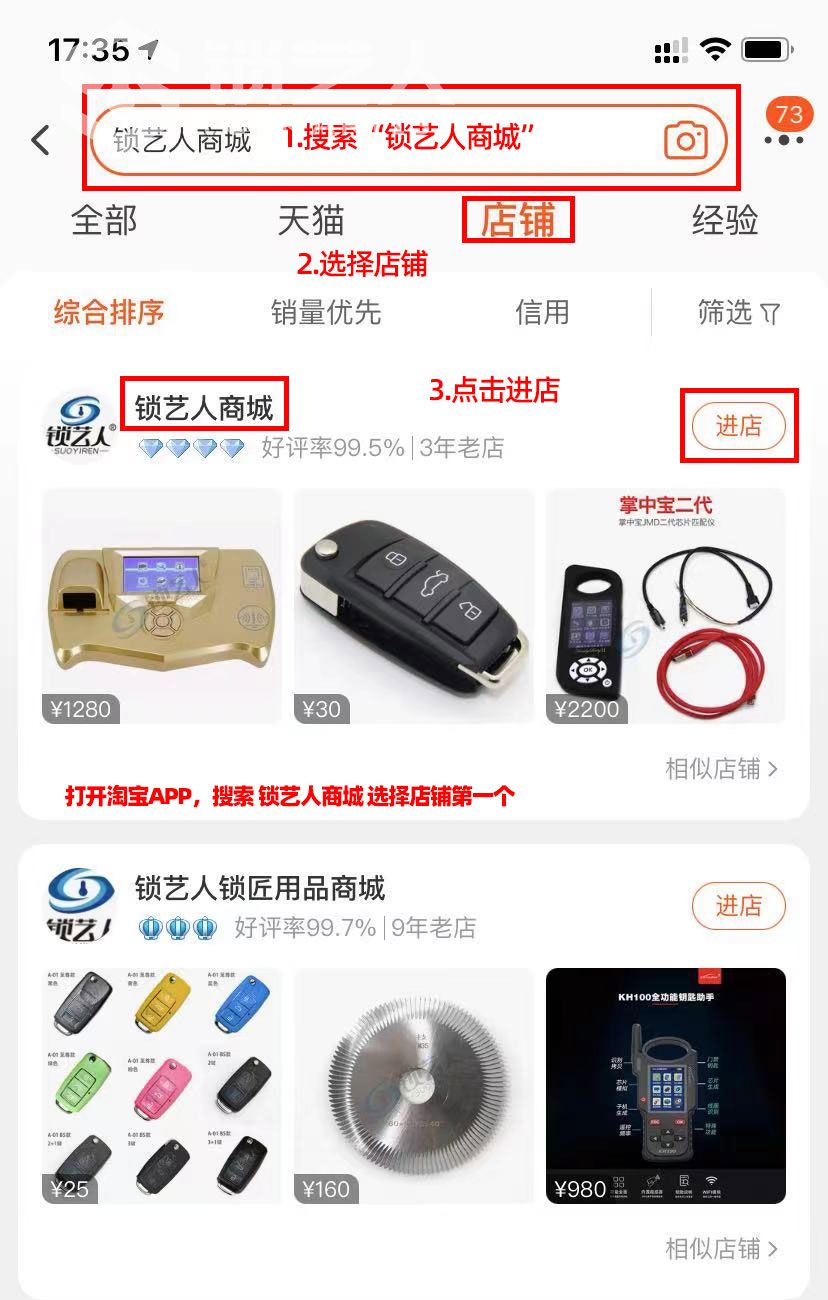View 相似店铺 for 锁艺人商城
828x1300 pixels.
721,768
